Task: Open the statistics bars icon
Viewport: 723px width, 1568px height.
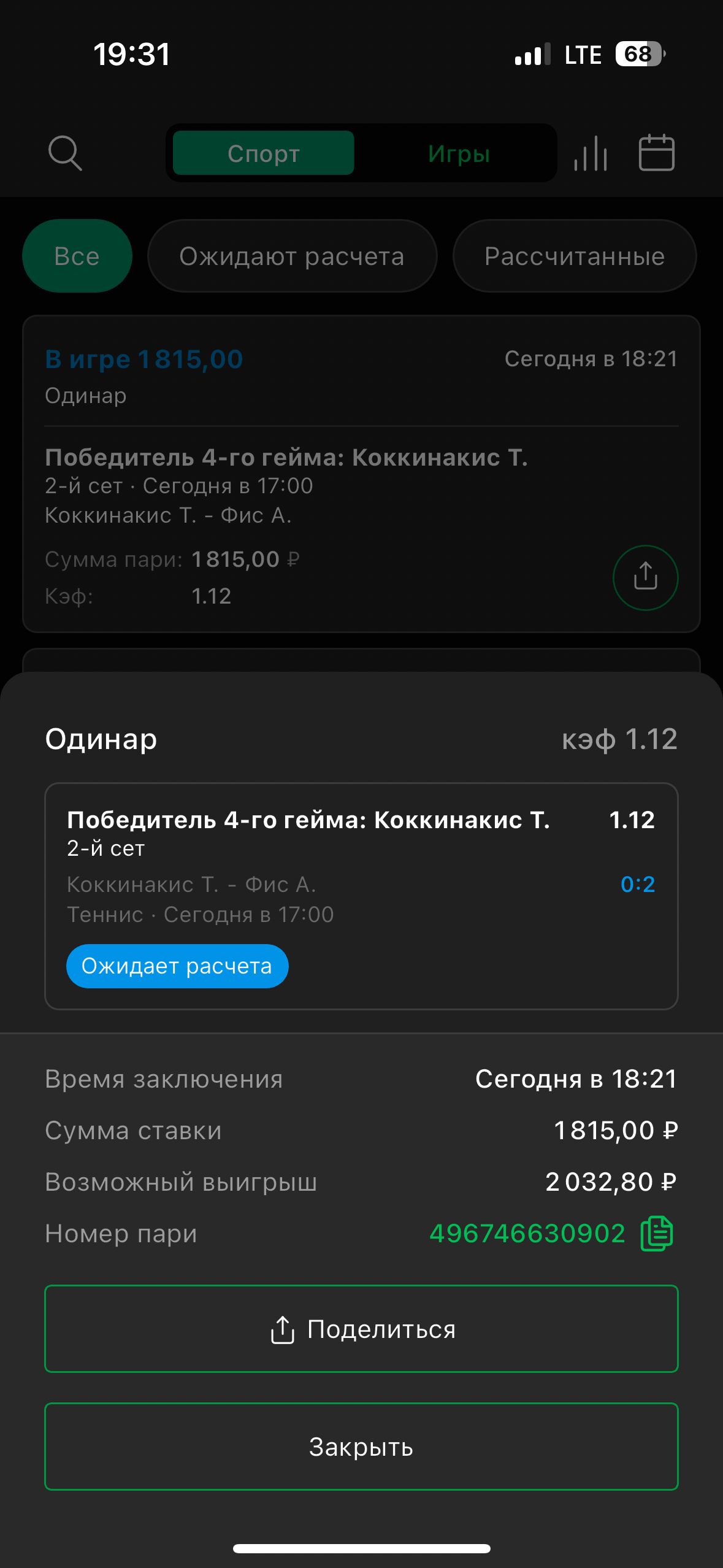Action: [591, 153]
